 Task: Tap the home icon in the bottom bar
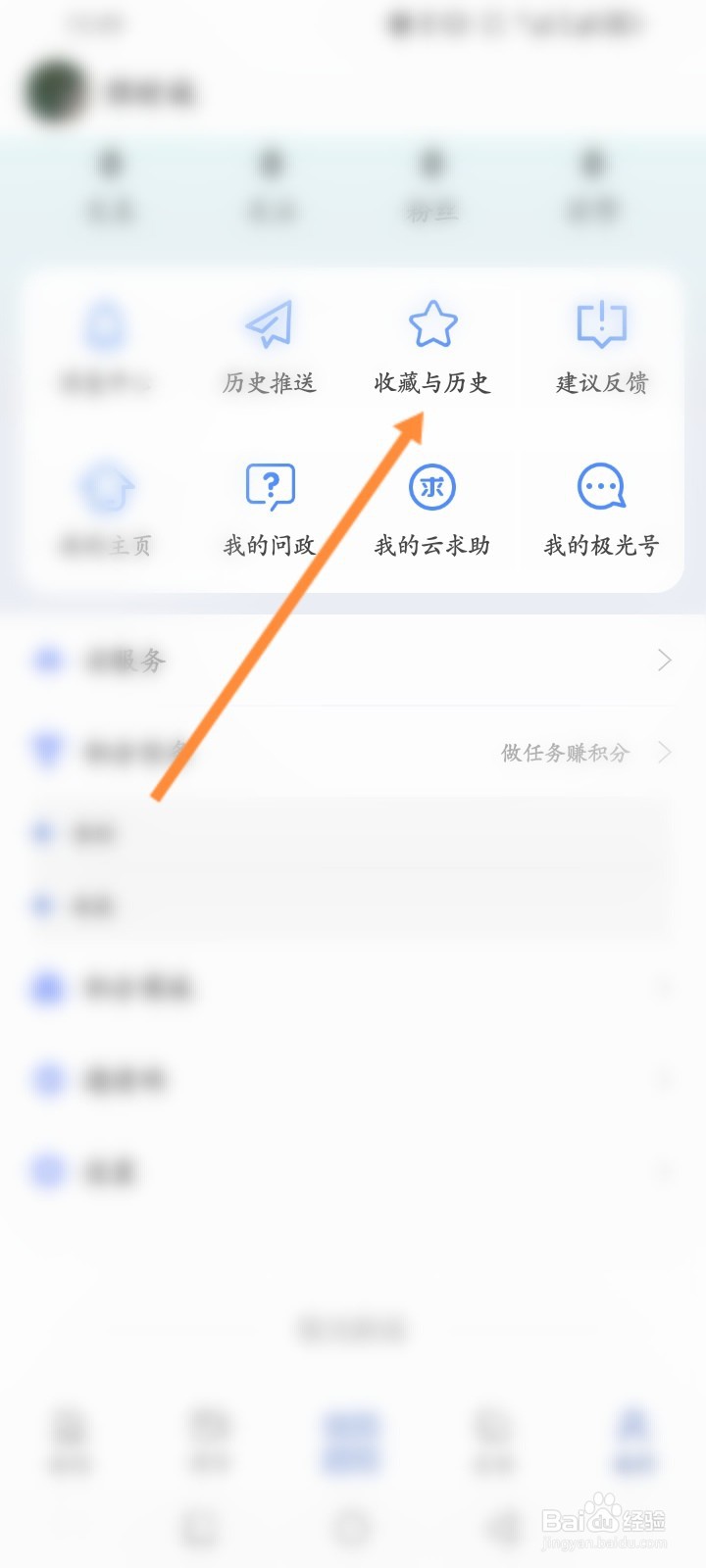pos(71,1434)
